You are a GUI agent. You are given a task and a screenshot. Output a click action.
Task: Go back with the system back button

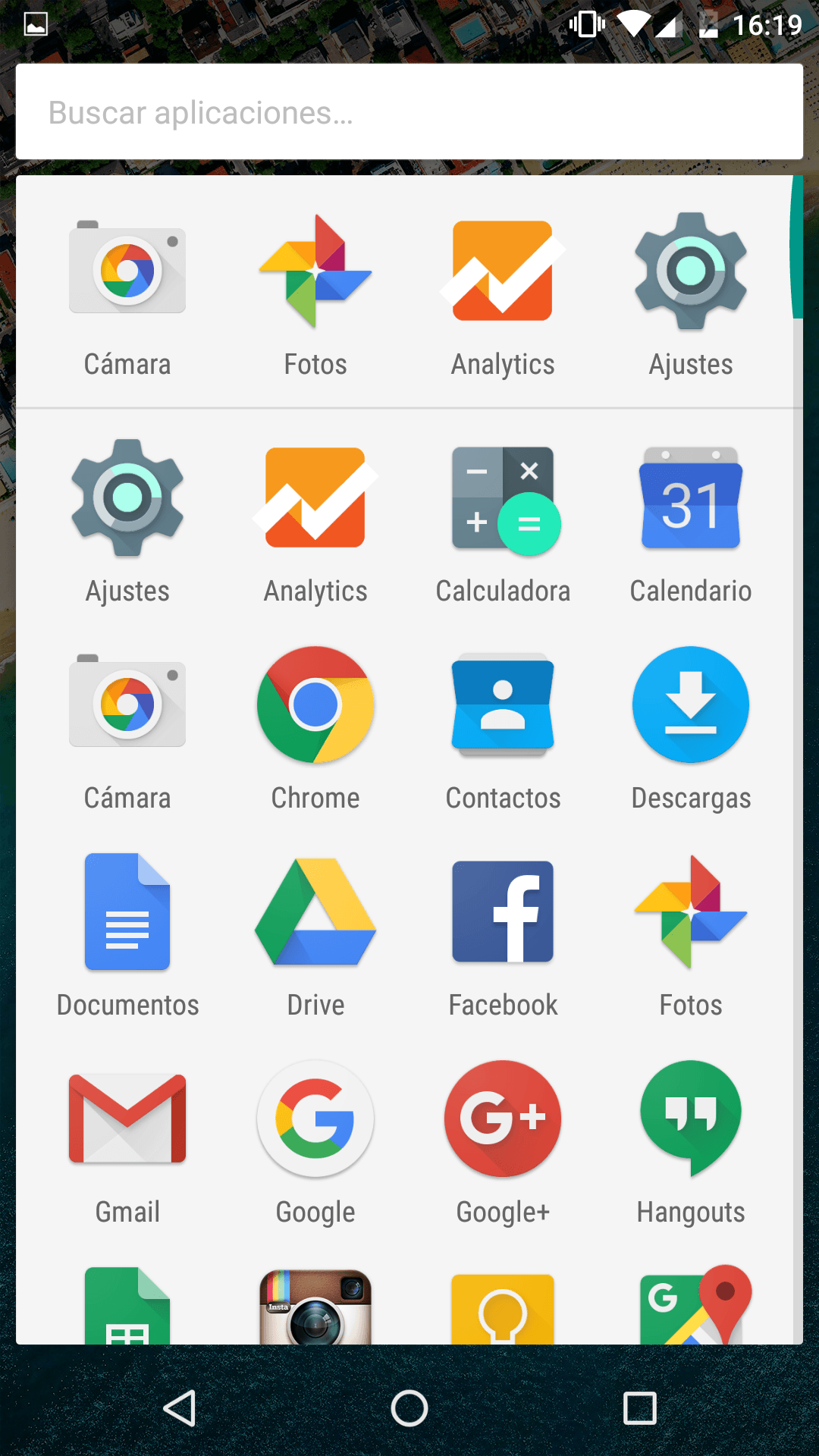180,1409
